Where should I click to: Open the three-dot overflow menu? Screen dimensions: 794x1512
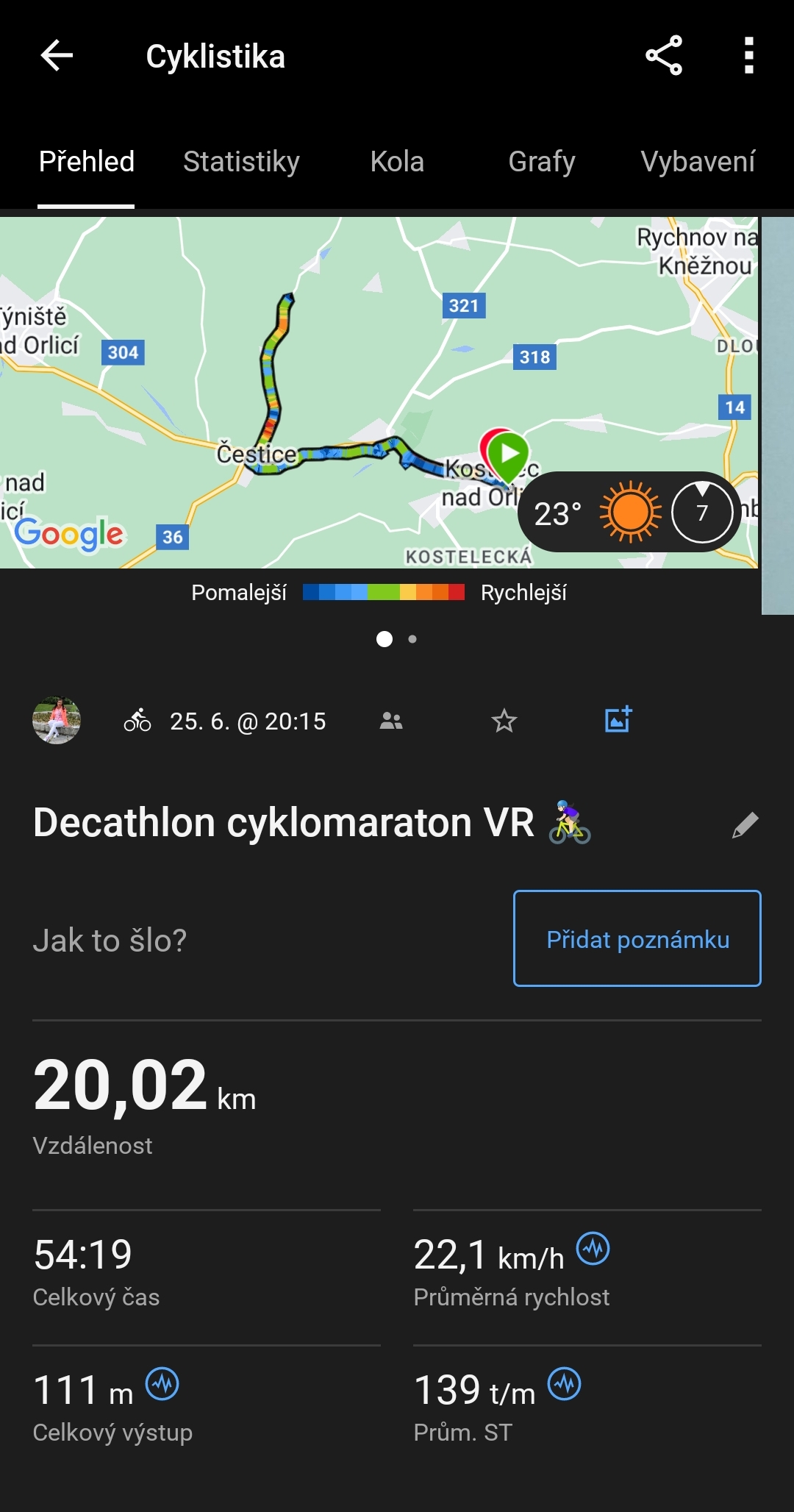[x=748, y=56]
